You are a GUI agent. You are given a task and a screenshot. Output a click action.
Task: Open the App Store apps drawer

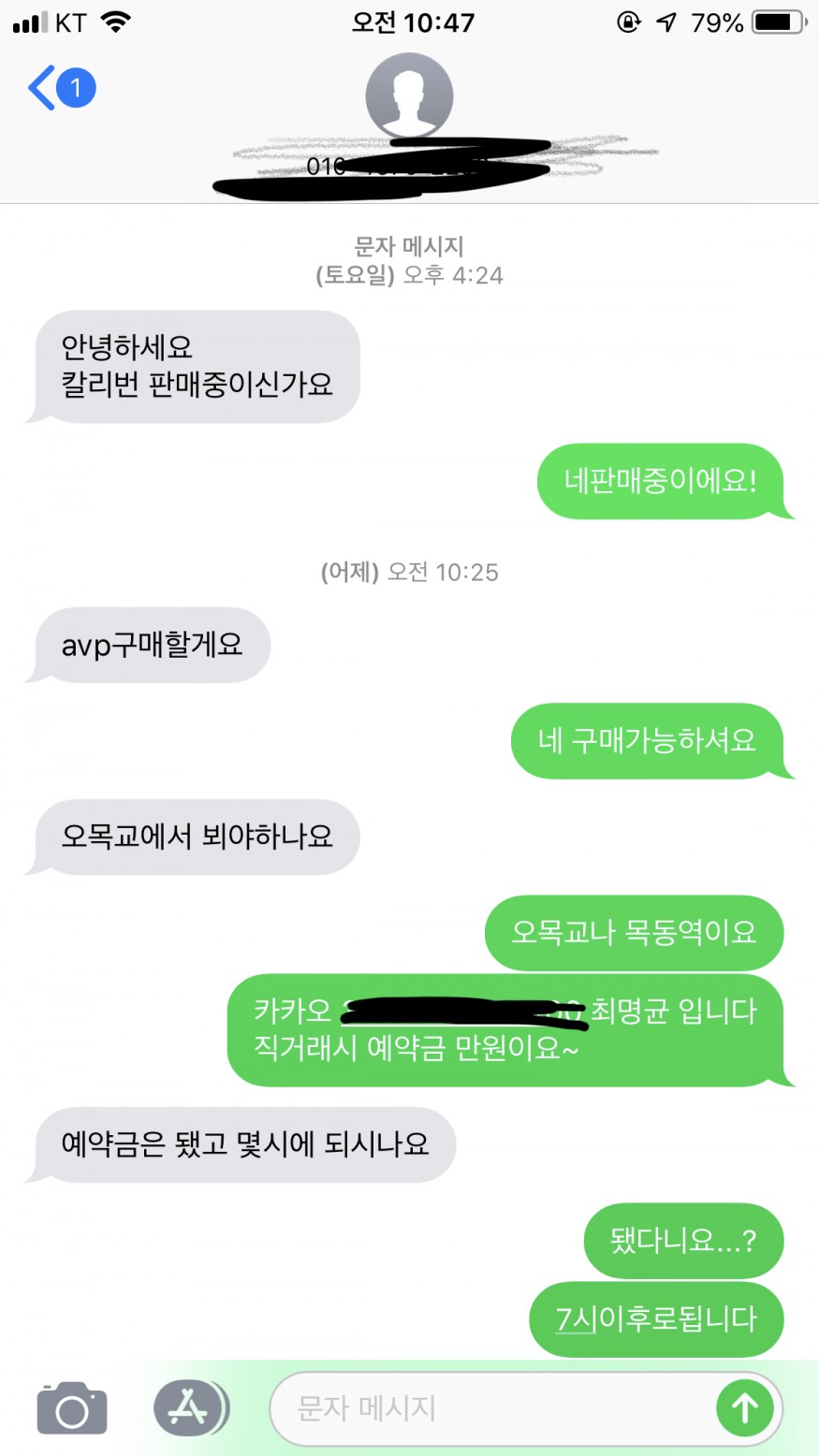click(189, 1407)
